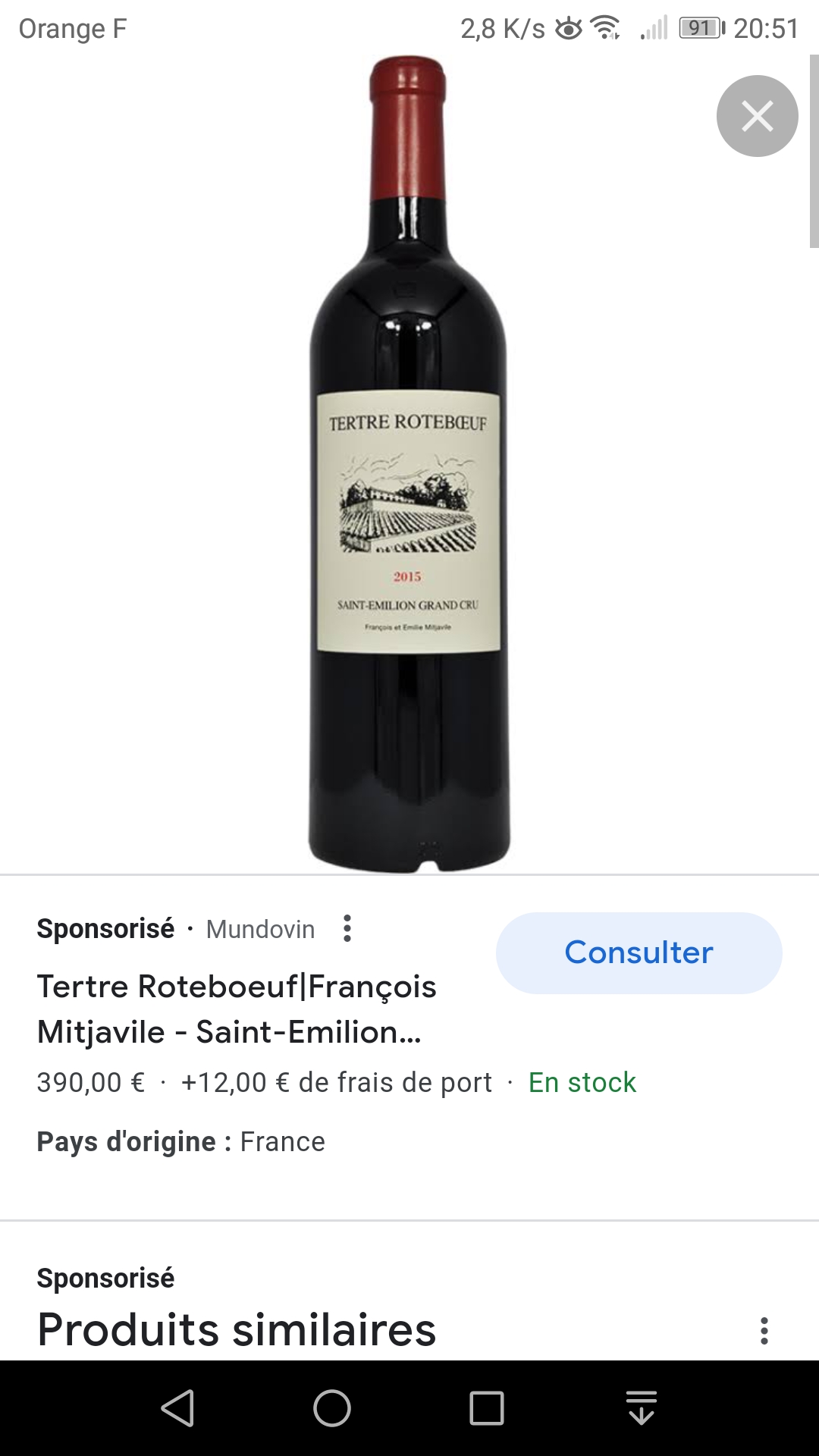The width and height of the screenshot is (819, 1456).
Task: View the Tertre Roteboeuf bottle image
Action: pos(409,464)
